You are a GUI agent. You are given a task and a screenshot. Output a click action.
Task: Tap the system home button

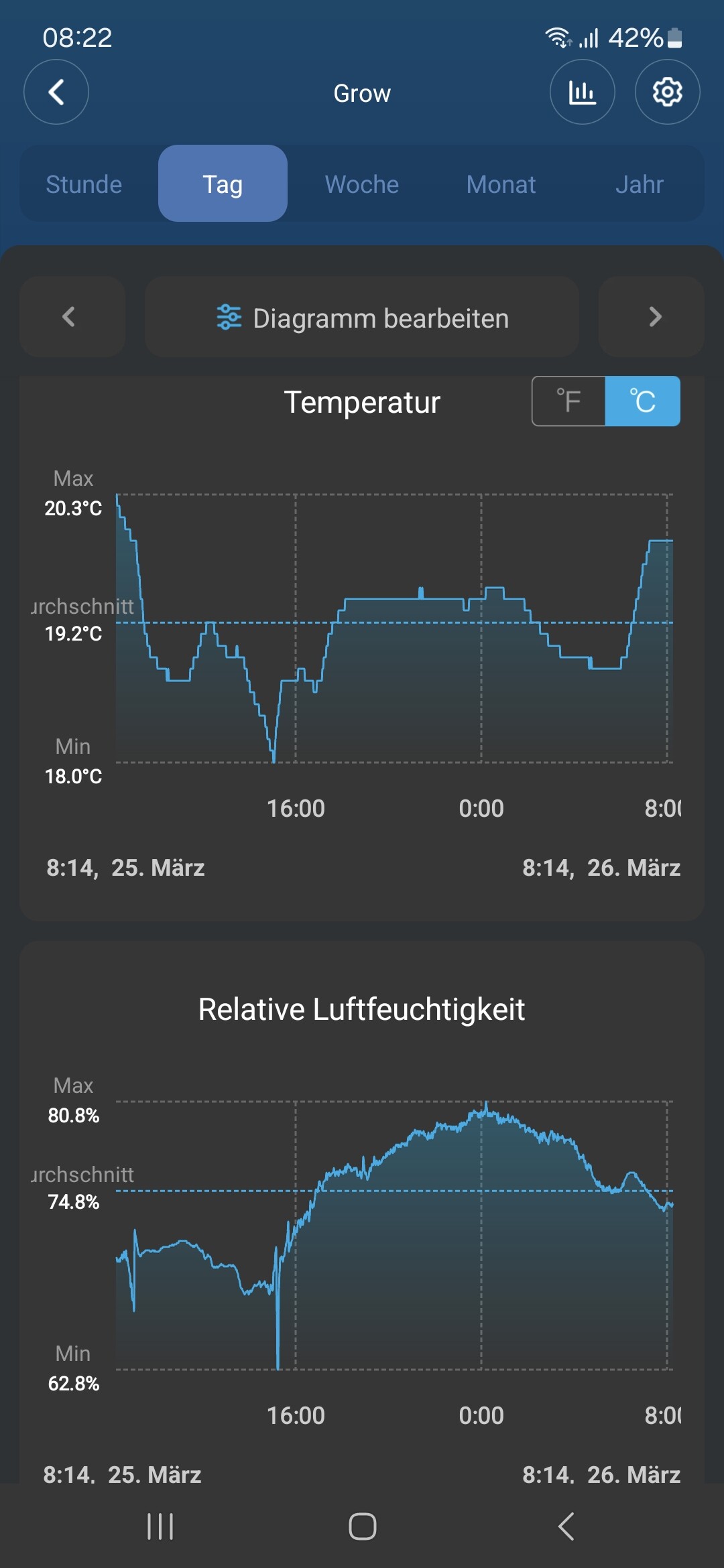tap(362, 1527)
